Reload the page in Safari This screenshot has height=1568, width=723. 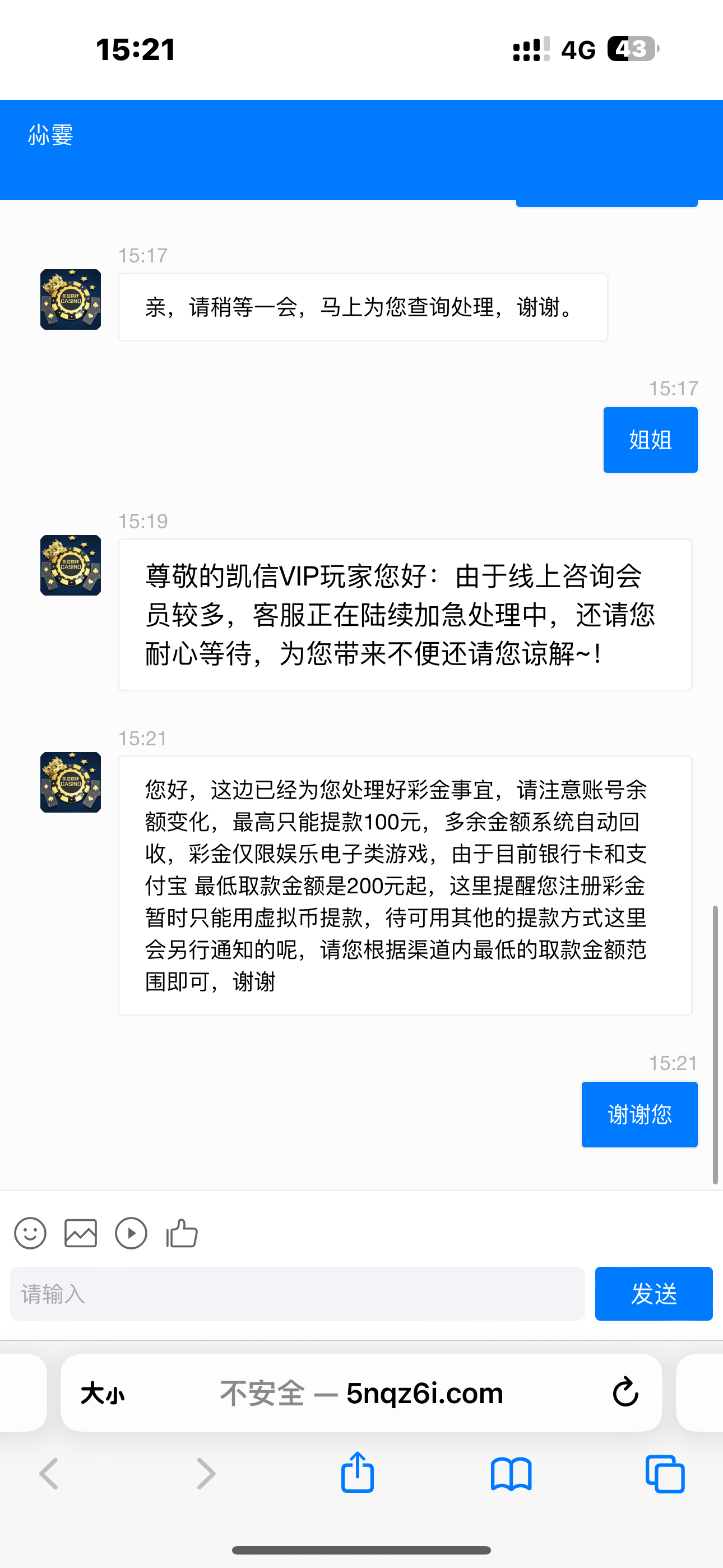[x=625, y=1392]
